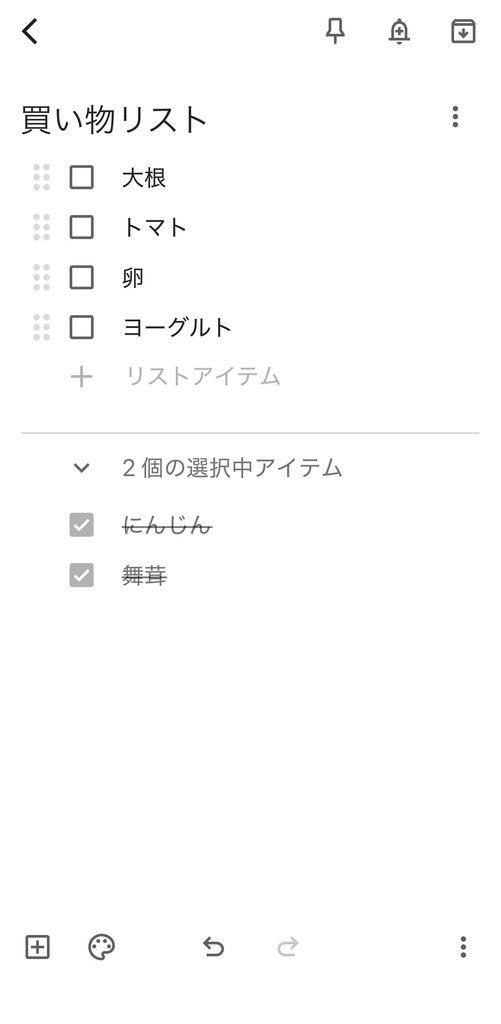This screenshot has height=1024, width=501.
Task: Add a new リストアイテム
Action: click(x=203, y=377)
